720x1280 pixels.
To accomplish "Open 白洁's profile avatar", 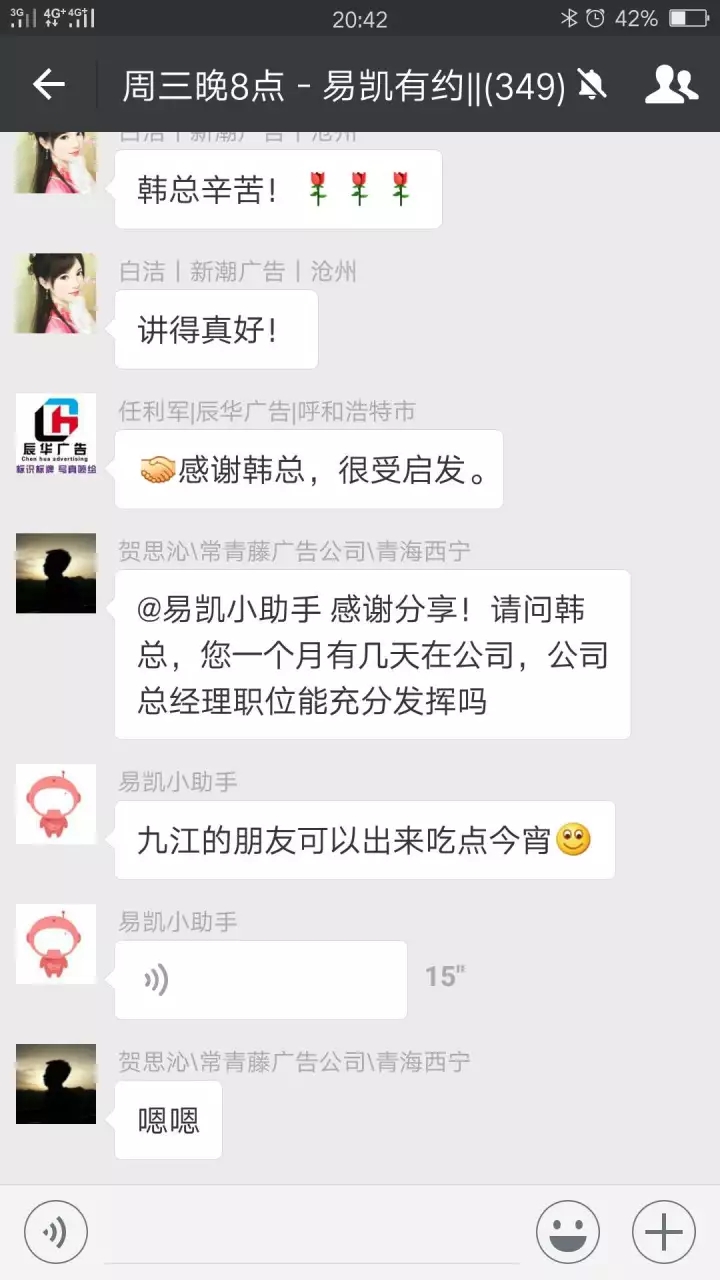I will pos(55,293).
